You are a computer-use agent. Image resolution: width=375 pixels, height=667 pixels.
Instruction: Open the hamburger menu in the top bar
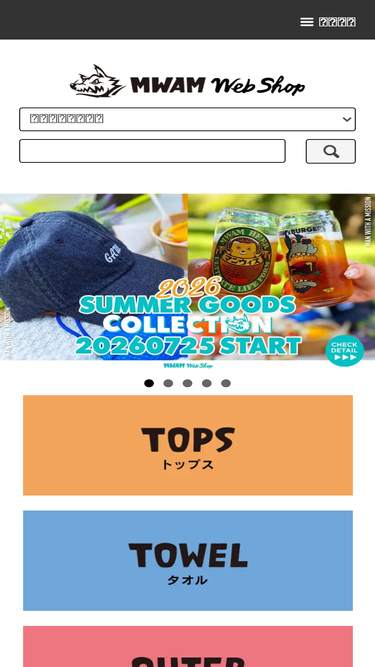pyautogui.click(x=328, y=22)
